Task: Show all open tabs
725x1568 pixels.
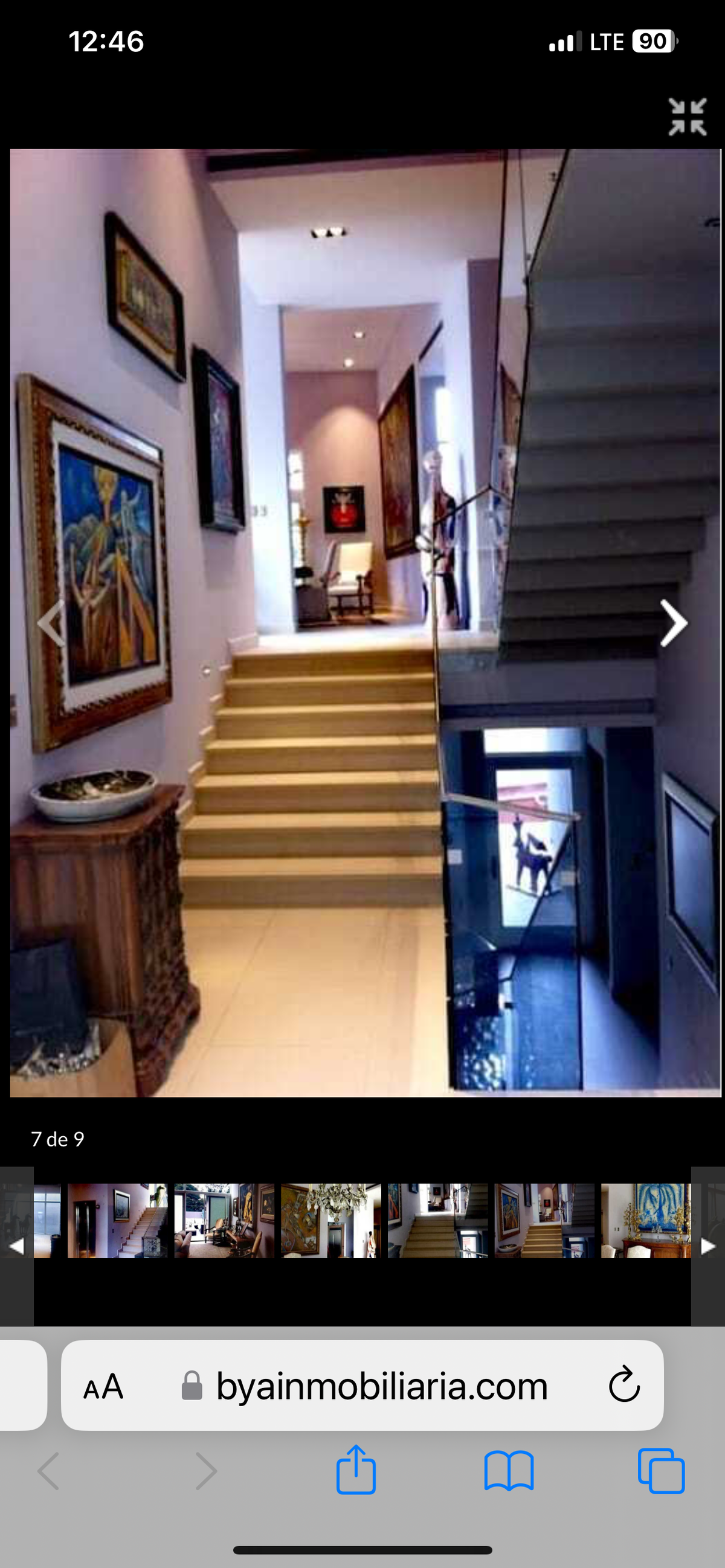Action: point(661,1471)
